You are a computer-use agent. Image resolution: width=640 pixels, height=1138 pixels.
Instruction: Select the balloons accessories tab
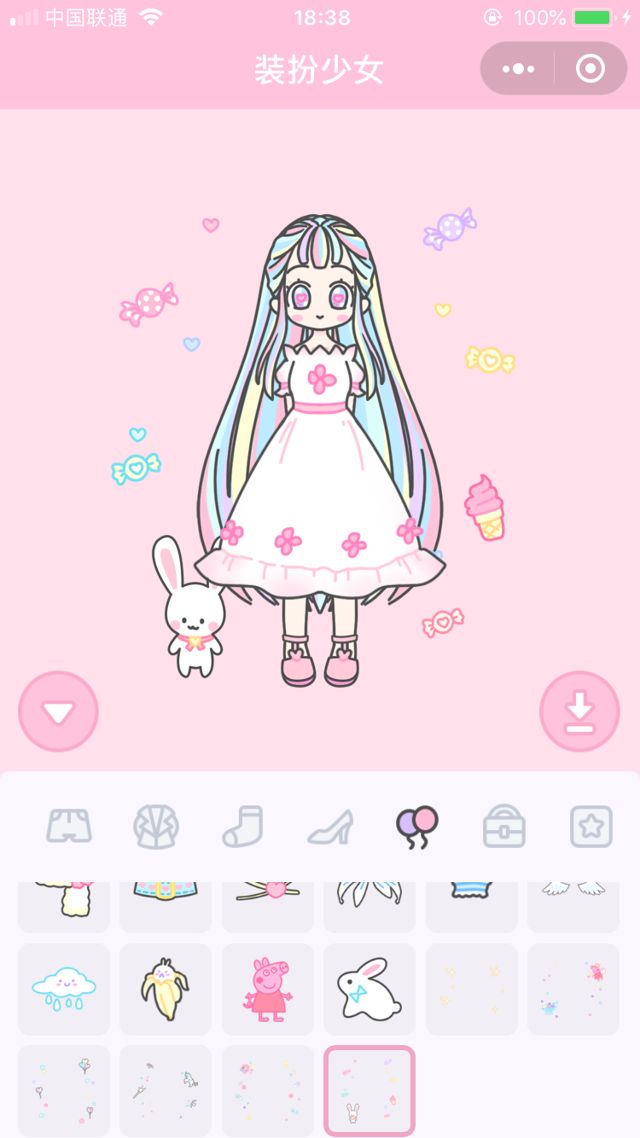(x=417, y=826)
